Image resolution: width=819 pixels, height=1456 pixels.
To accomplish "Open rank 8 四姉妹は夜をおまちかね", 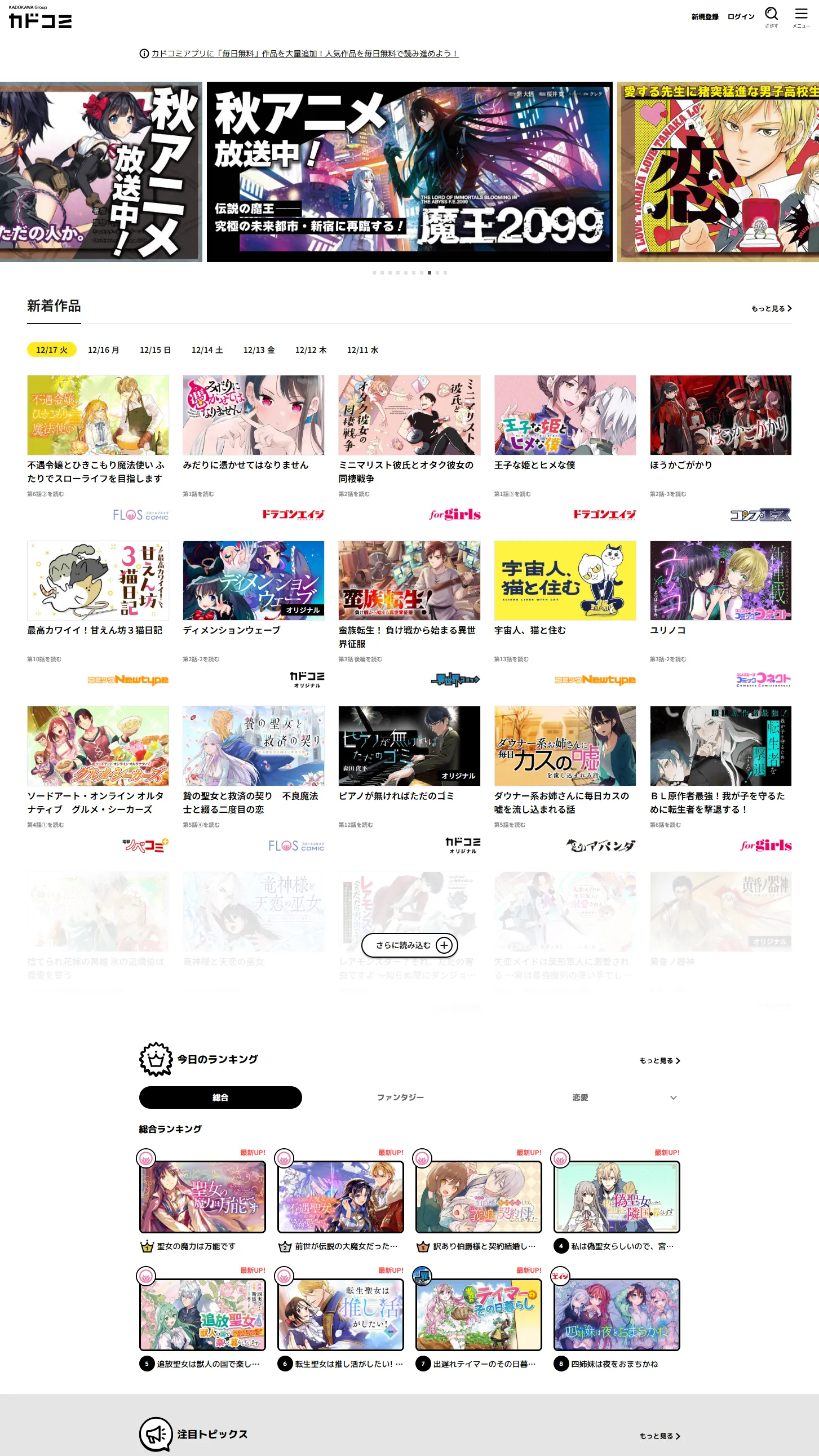I will (x=616, y=1315).
